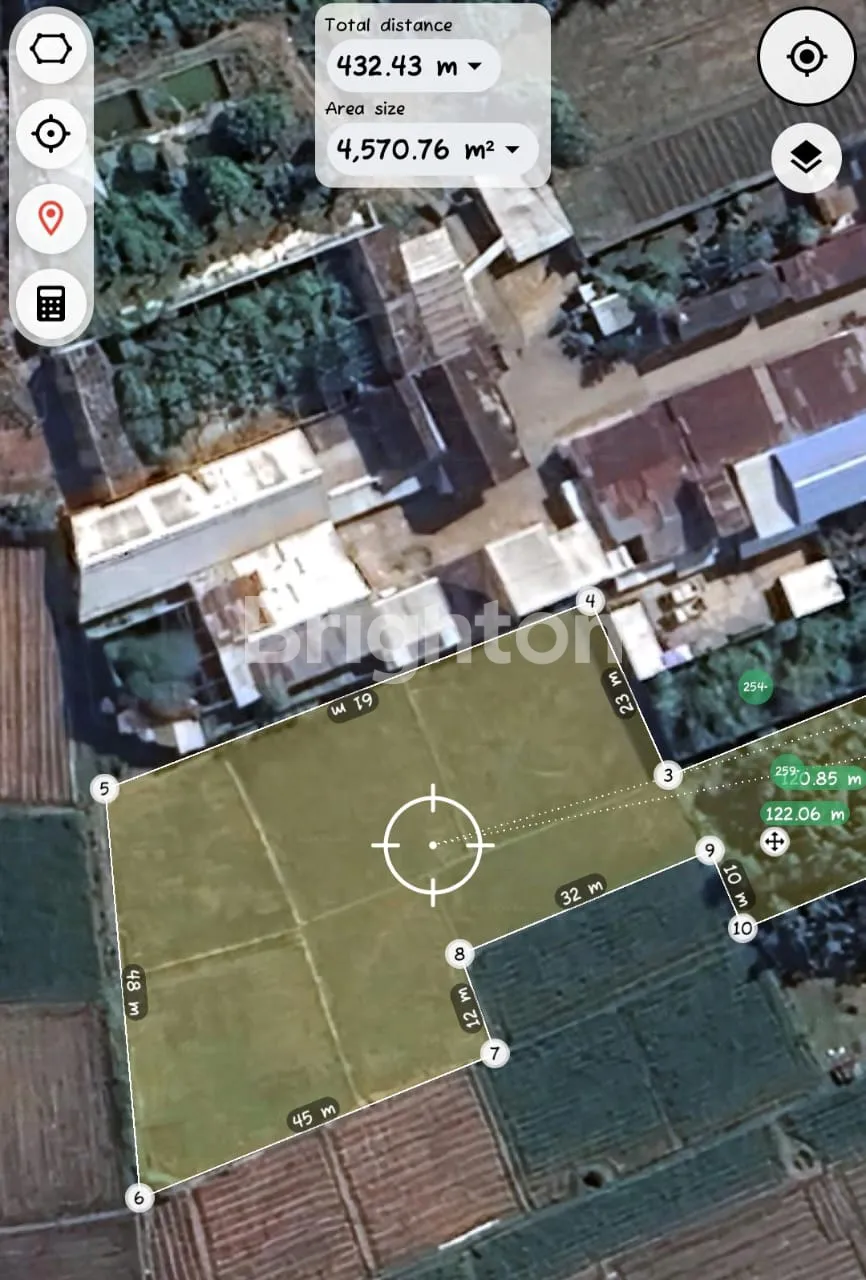Tap the crosshair target tool in left toolbar
This screenshot has width=866, height=1280.
(x=51, y=133)
